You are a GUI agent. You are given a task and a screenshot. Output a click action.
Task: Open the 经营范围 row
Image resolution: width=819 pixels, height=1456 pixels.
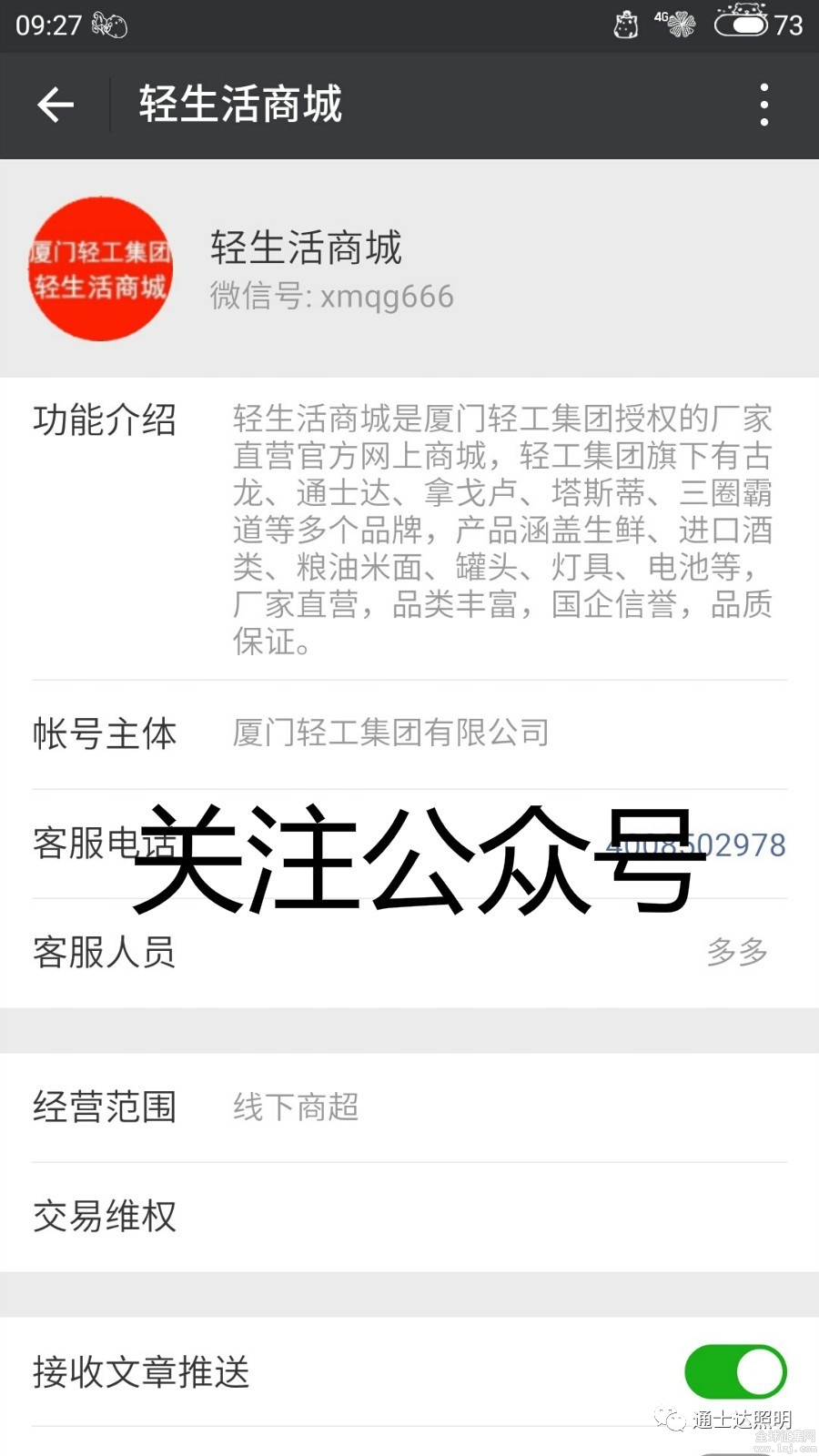(x=409, y=1107)
